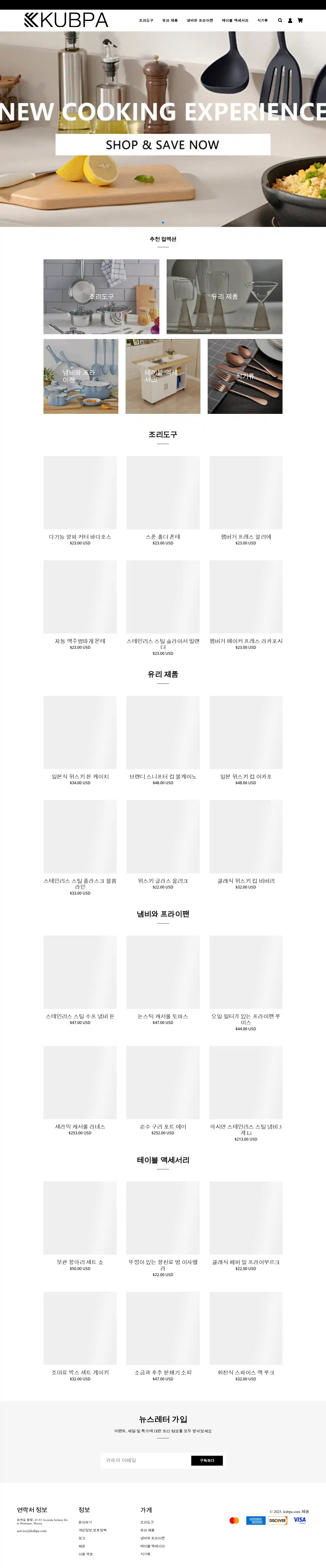326x1568 pixels.
Task: Open the account profile icon
Action: [290, 20]
